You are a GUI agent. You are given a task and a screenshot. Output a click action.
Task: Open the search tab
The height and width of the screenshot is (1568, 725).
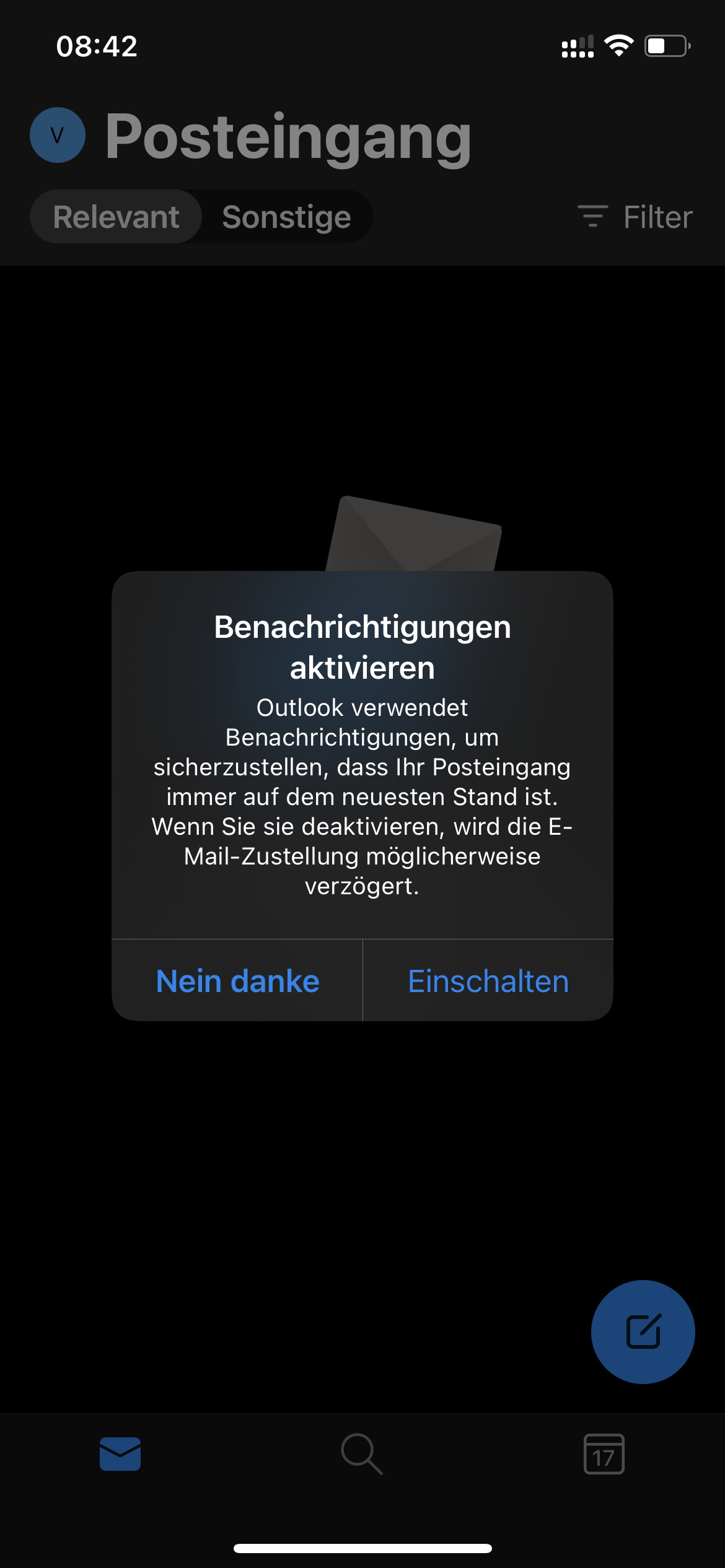362,1453
